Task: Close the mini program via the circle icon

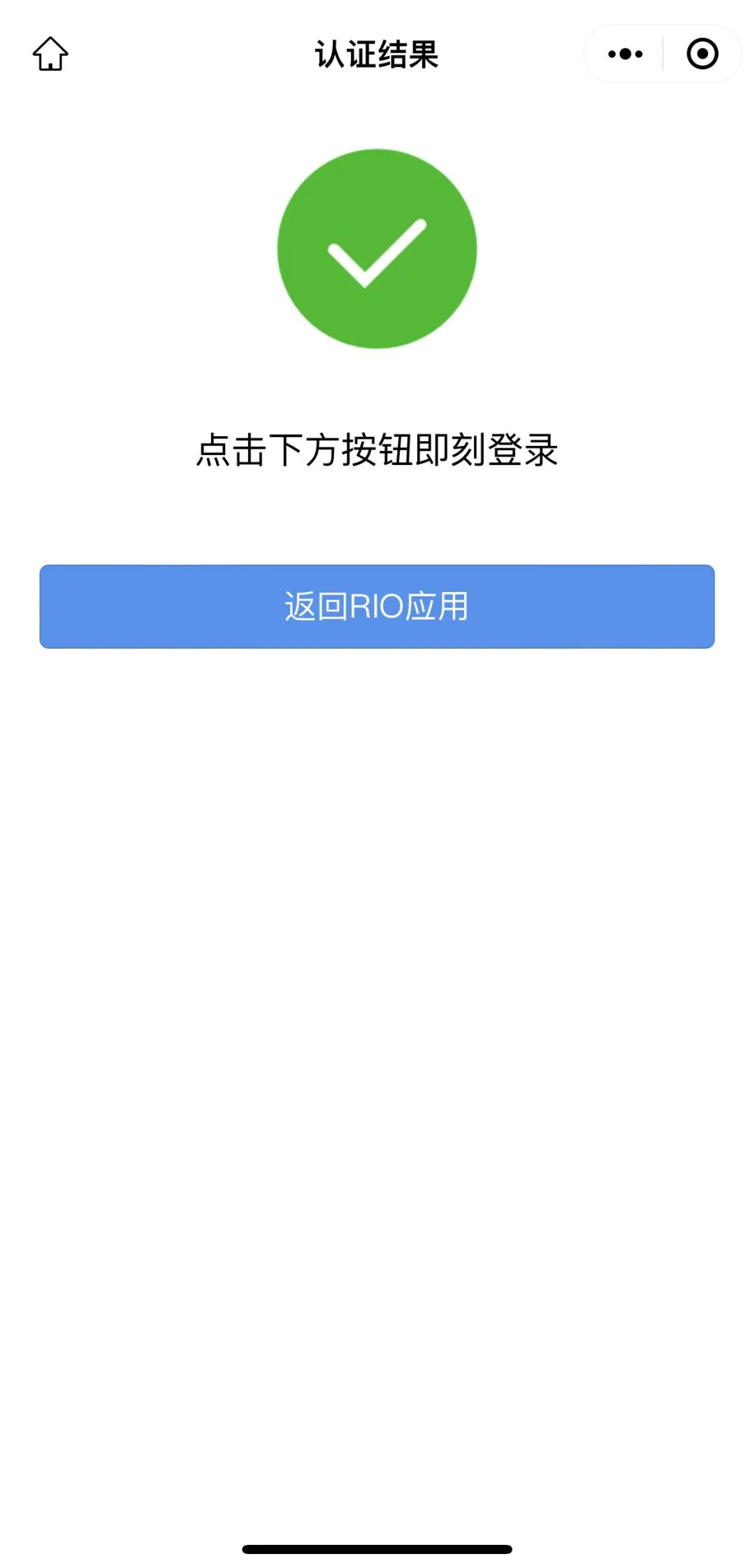Action: click(x=702, y=54)
